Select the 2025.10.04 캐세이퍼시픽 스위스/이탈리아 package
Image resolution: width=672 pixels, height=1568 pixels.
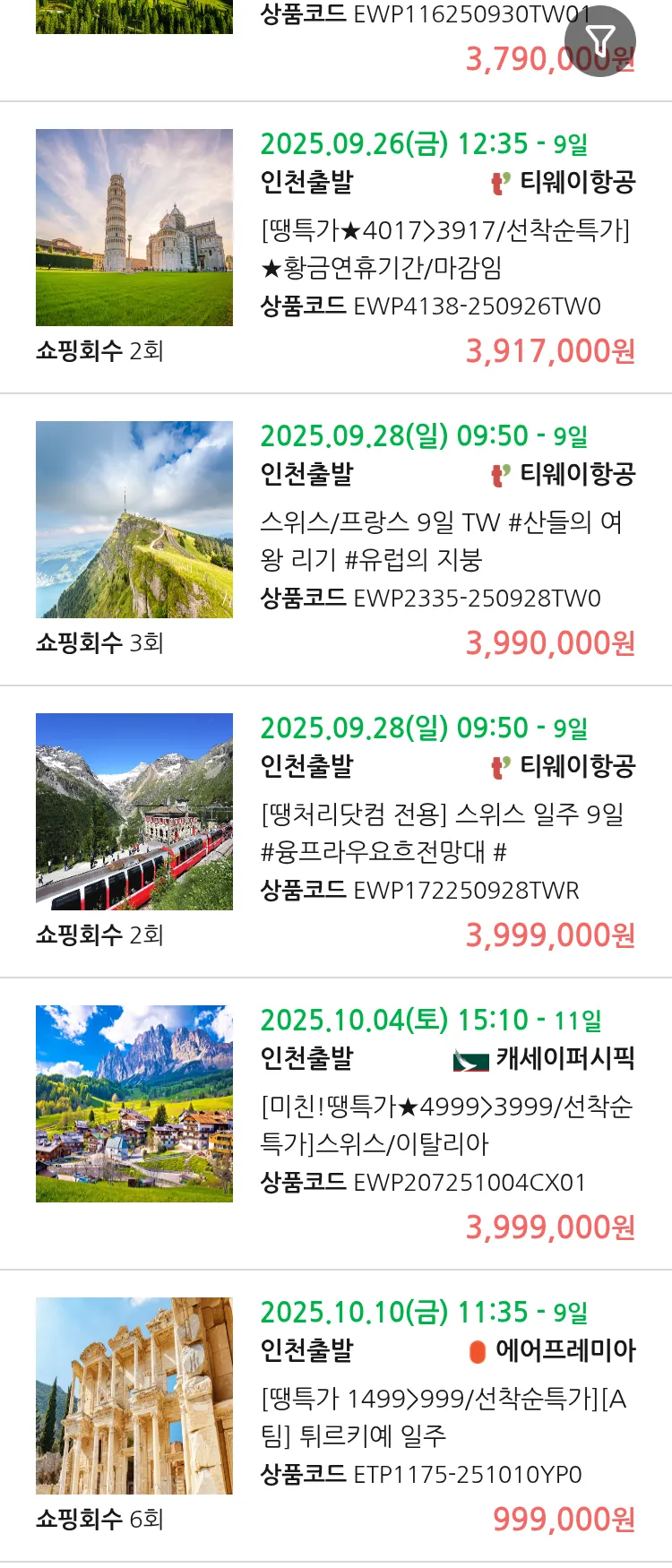pyautogui.click(x=444, y=1124)
